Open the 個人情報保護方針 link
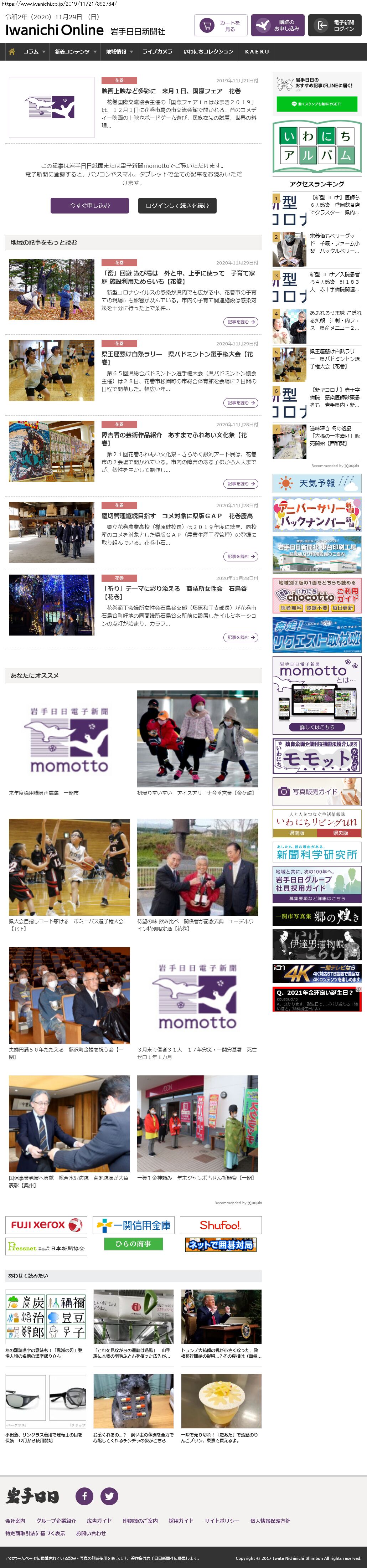This screenshot has height=1568, width=367. pos(270,1521)
